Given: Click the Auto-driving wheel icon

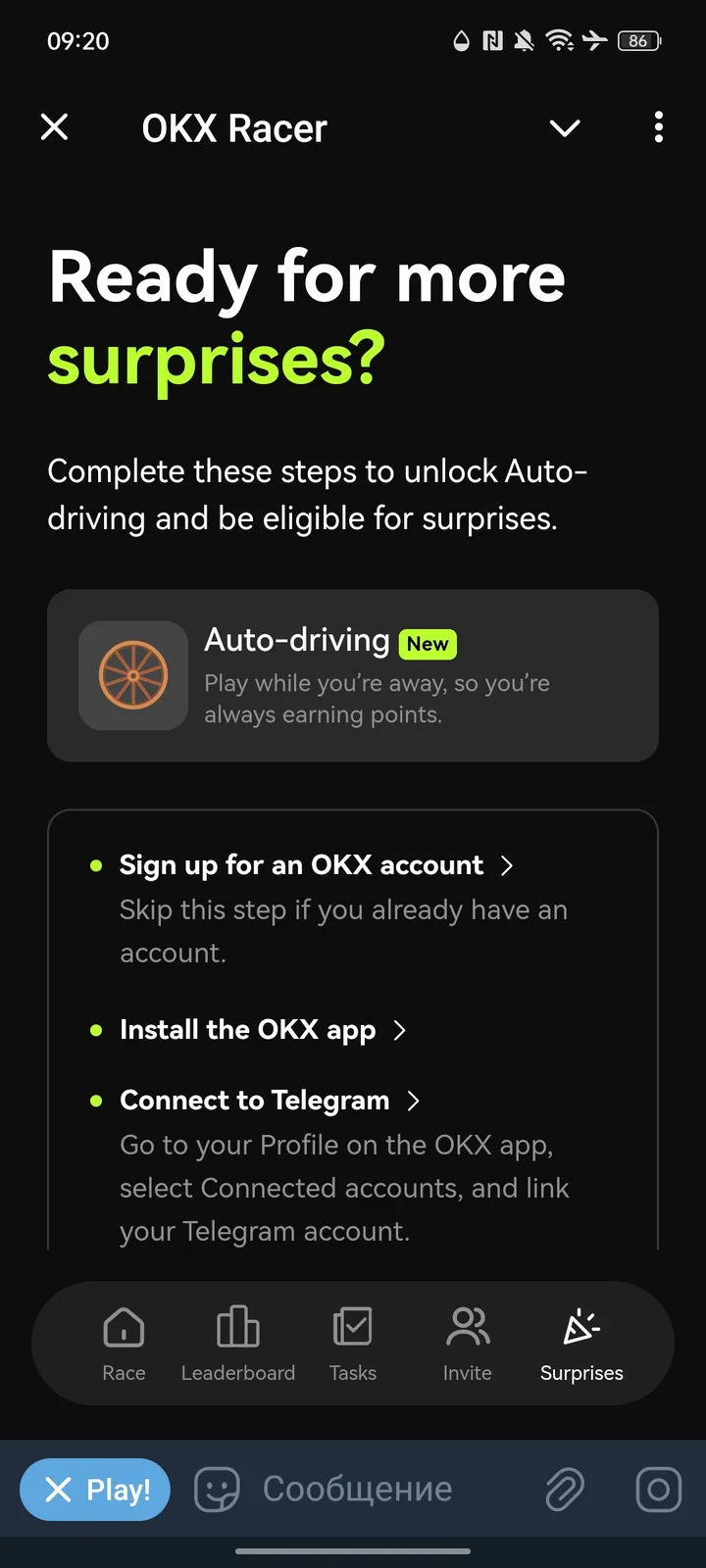Looking at the screenshot, I should tap(132, 675).
